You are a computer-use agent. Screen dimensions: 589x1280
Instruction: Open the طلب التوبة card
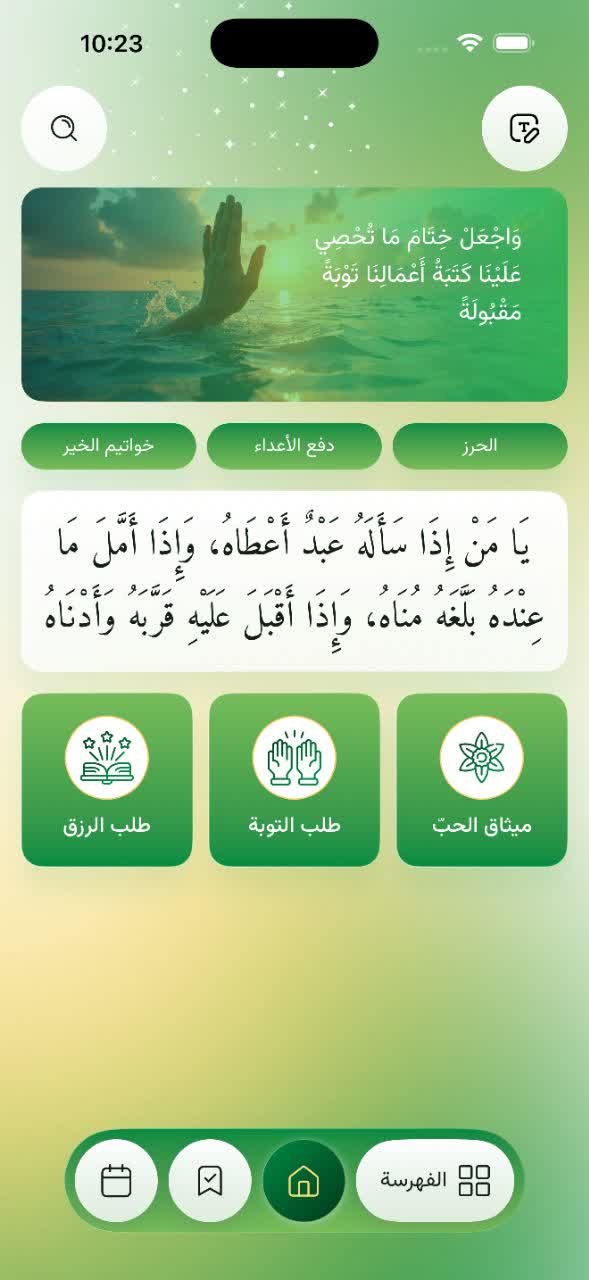coord(294,780)
